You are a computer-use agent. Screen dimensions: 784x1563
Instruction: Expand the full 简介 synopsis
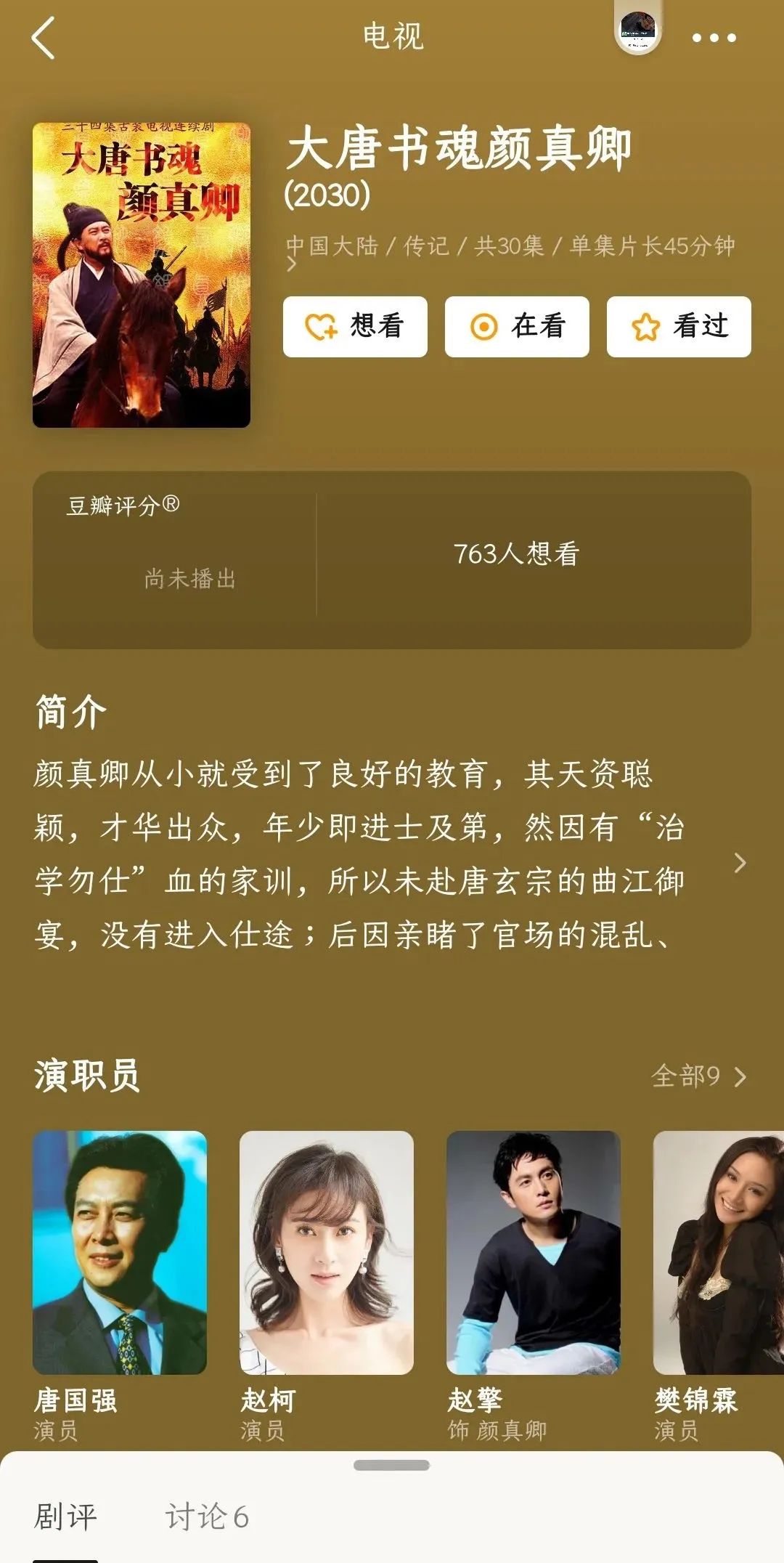pos(740,863)
